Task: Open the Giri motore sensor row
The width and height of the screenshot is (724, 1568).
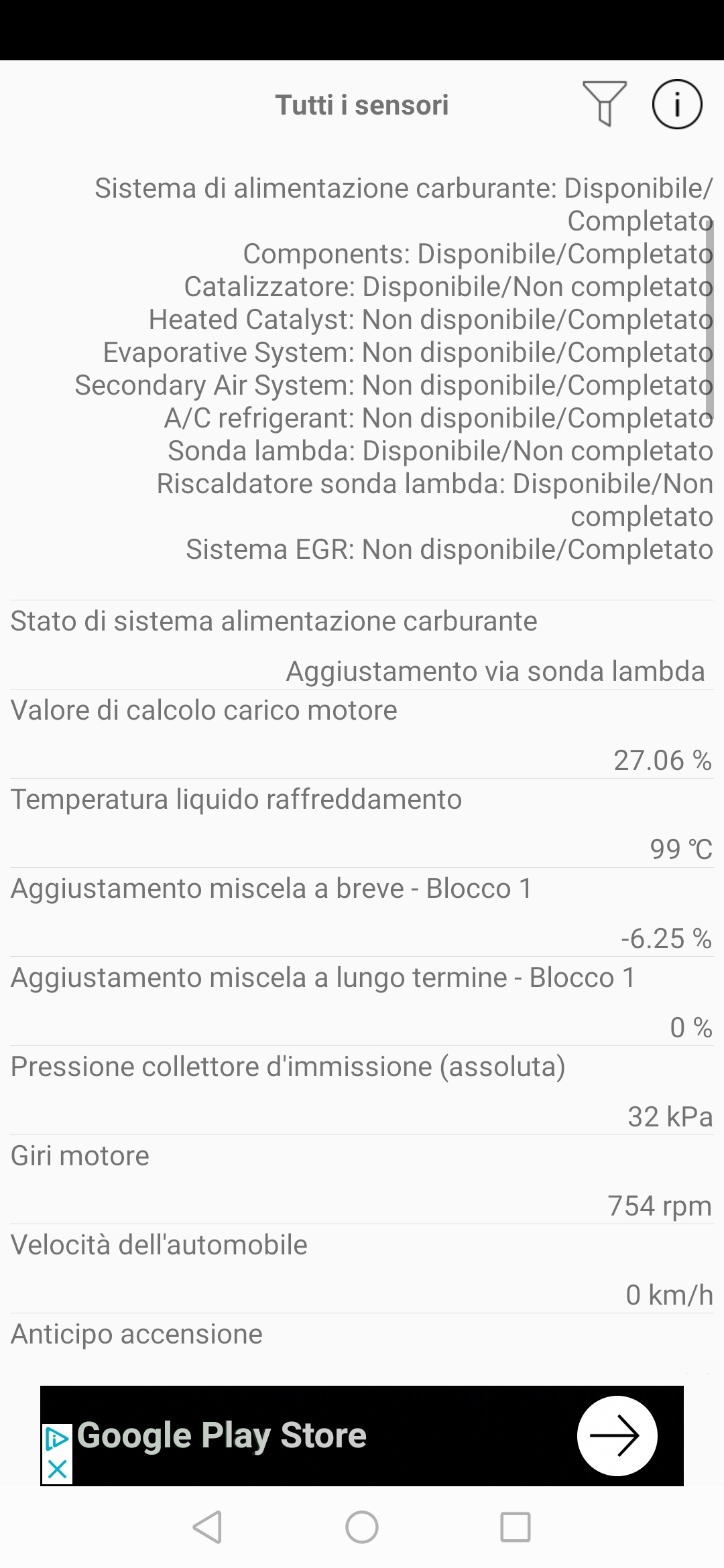Action: pos(362,1180)
